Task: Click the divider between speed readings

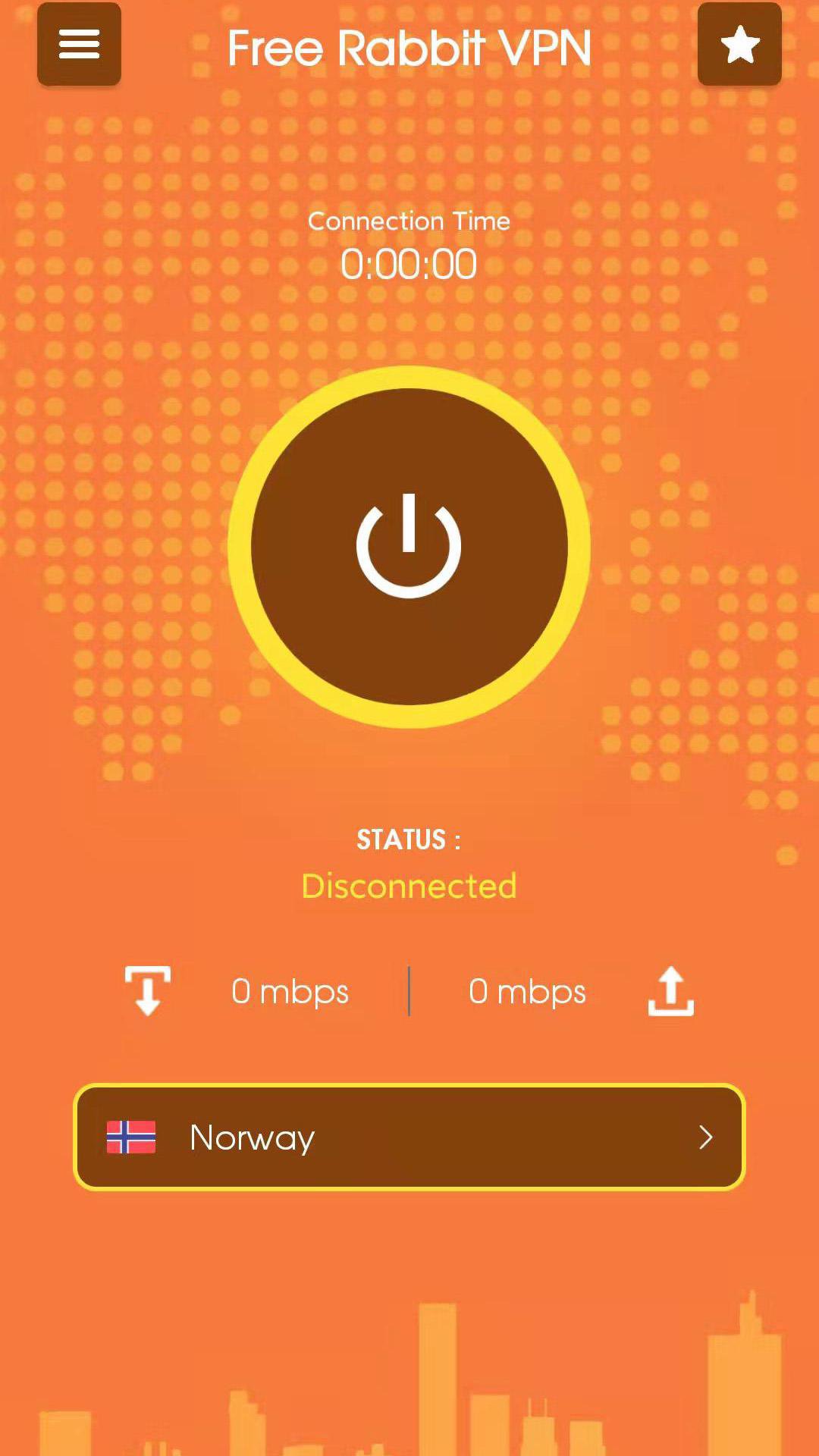Action: point(409,991)
